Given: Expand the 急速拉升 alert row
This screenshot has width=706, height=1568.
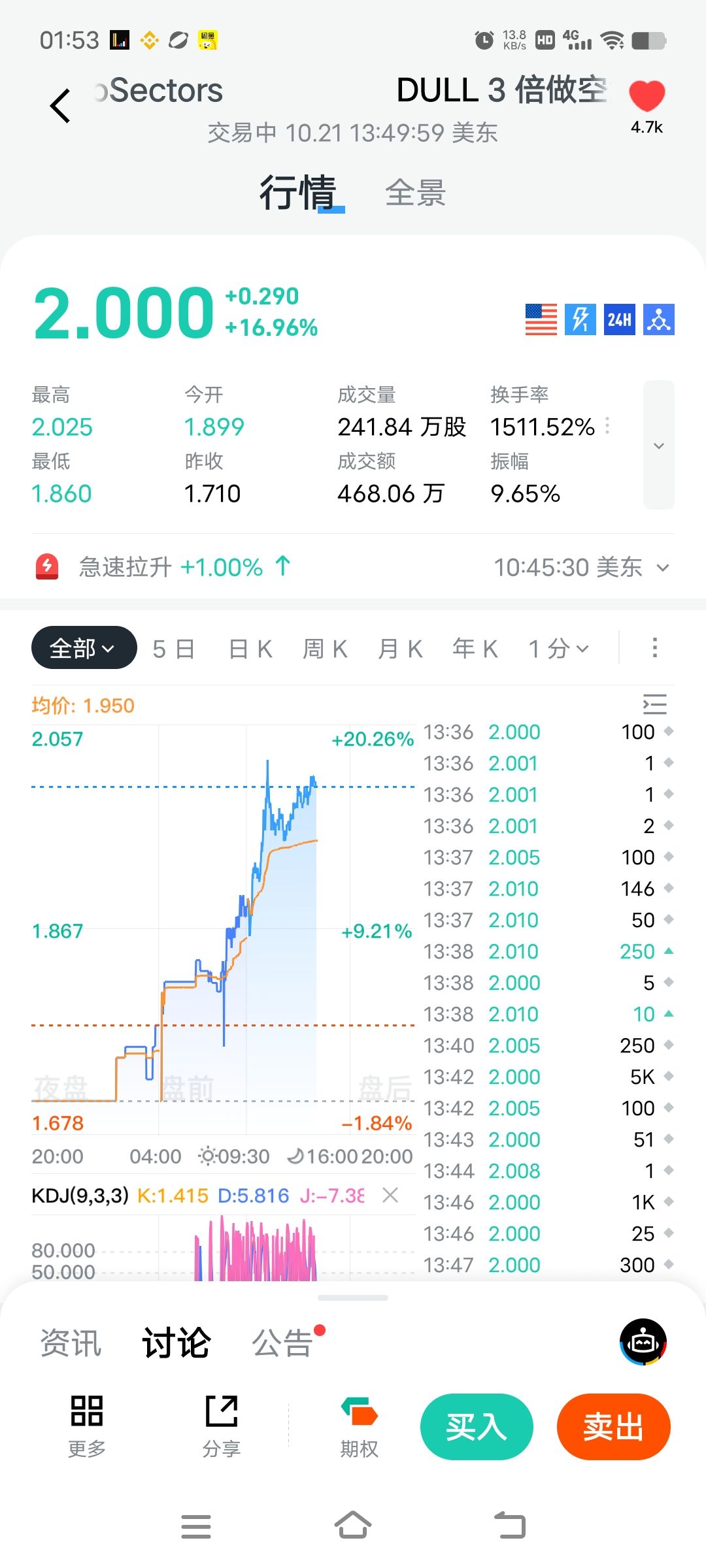Looking at the screenshot, I should point(663,568).
